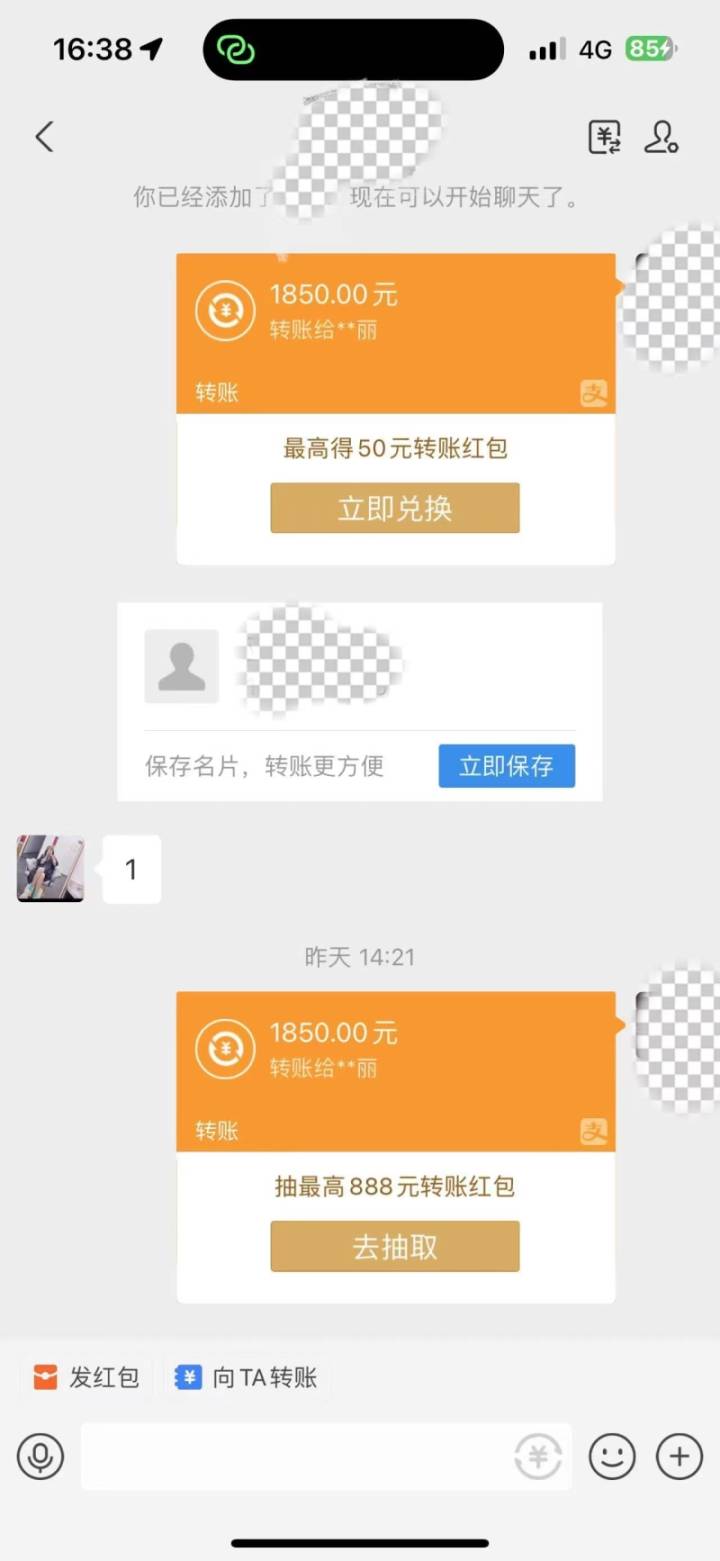Viewport: 720px width, 1561px height.
Task: Tap 立即保存 to save the contact card
Action: click(x=507, y=766)
